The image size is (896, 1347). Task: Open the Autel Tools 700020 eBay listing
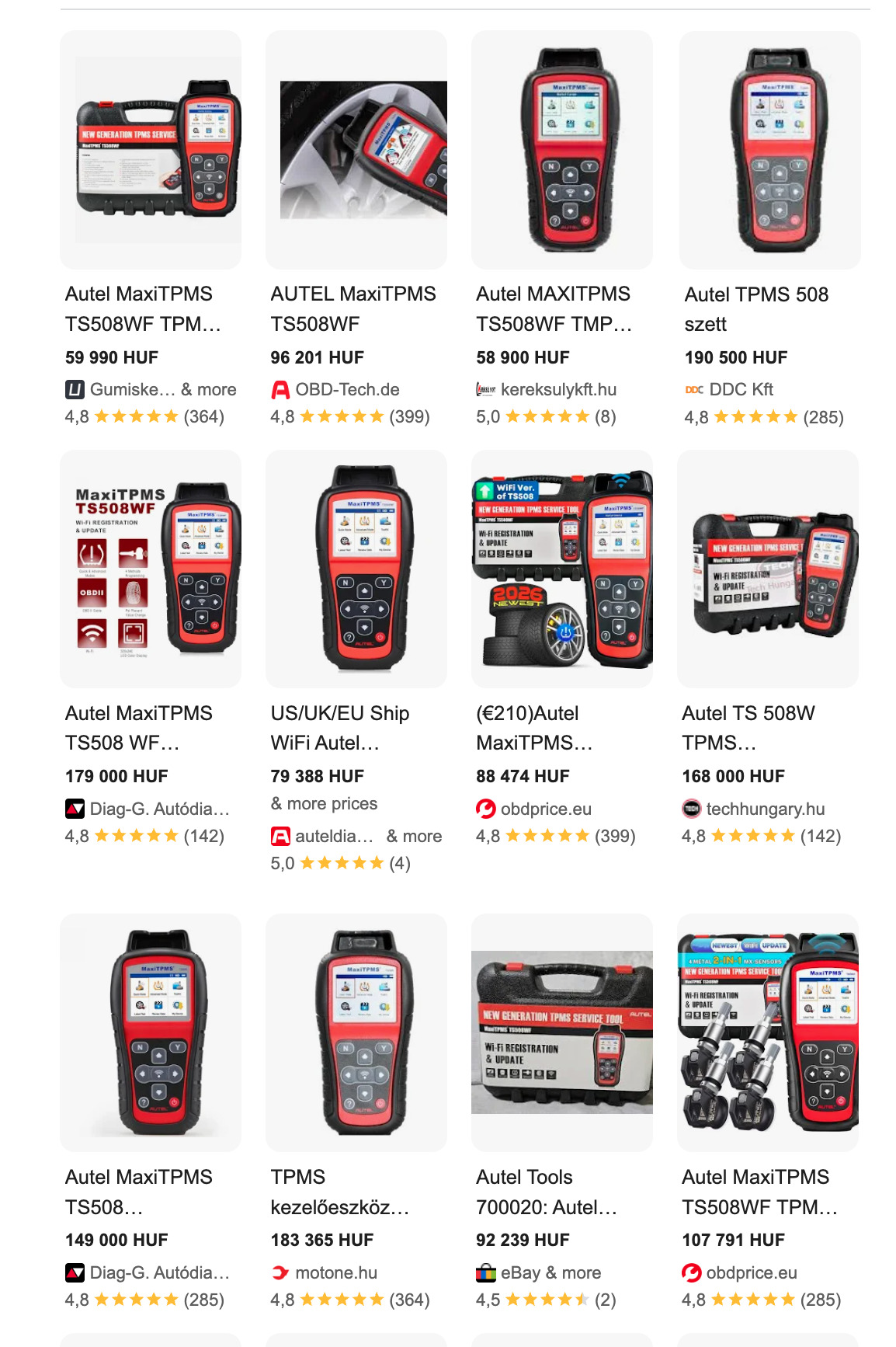(x=546, y=1191)
